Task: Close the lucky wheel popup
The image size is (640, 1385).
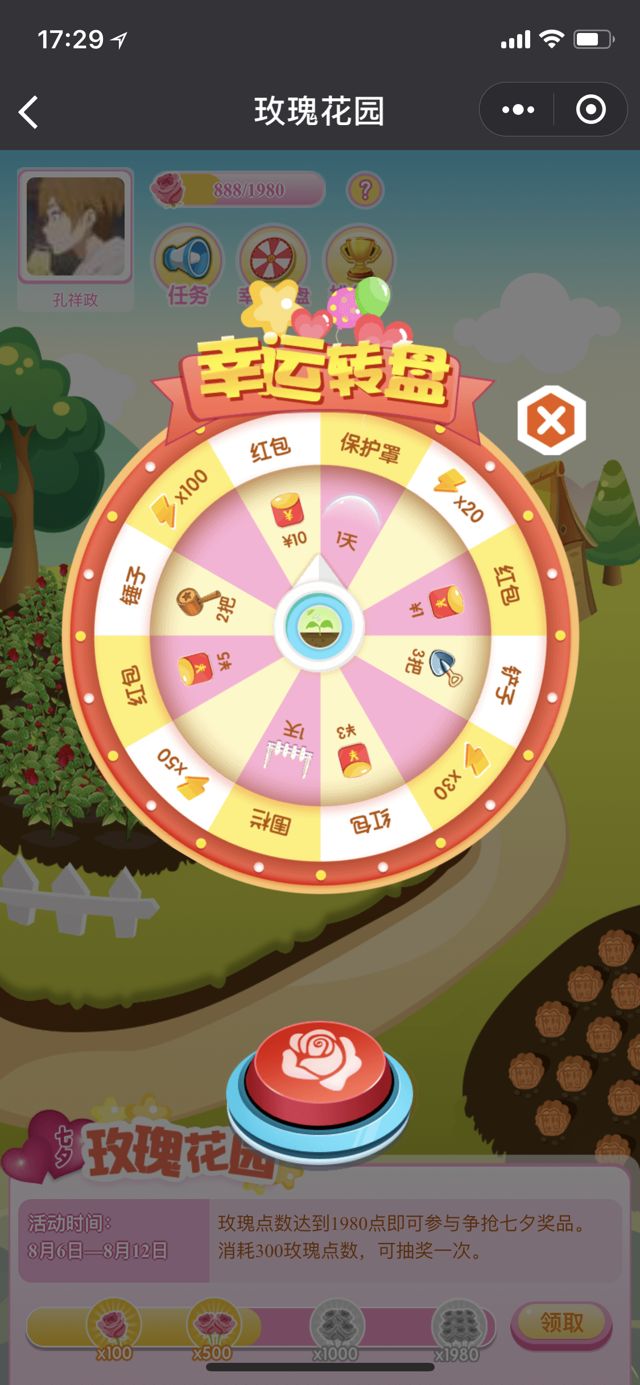Action: [x=551, y=422]
